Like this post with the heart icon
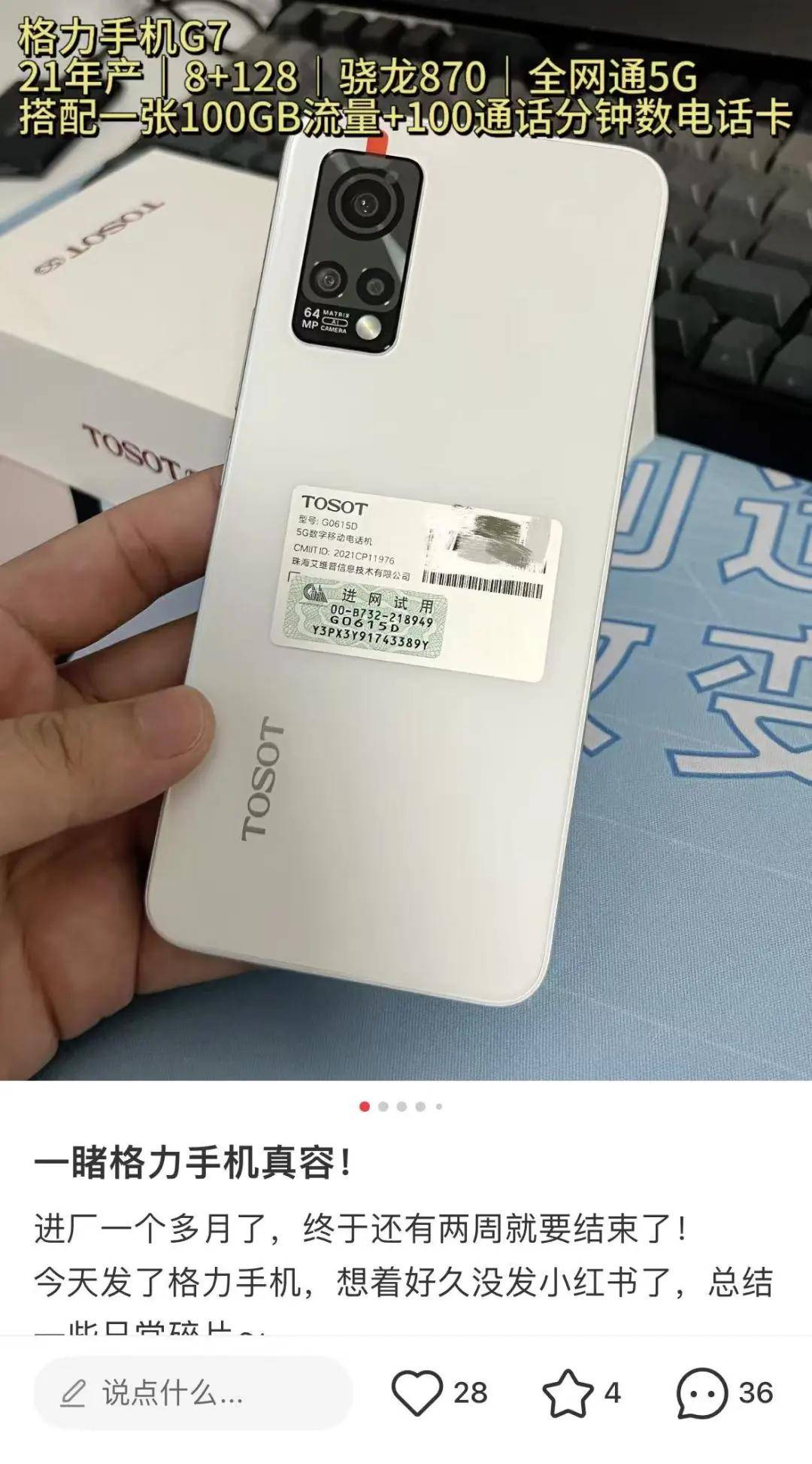The height and width of the screenshot is (1464, 812). tap(418, 1393)
